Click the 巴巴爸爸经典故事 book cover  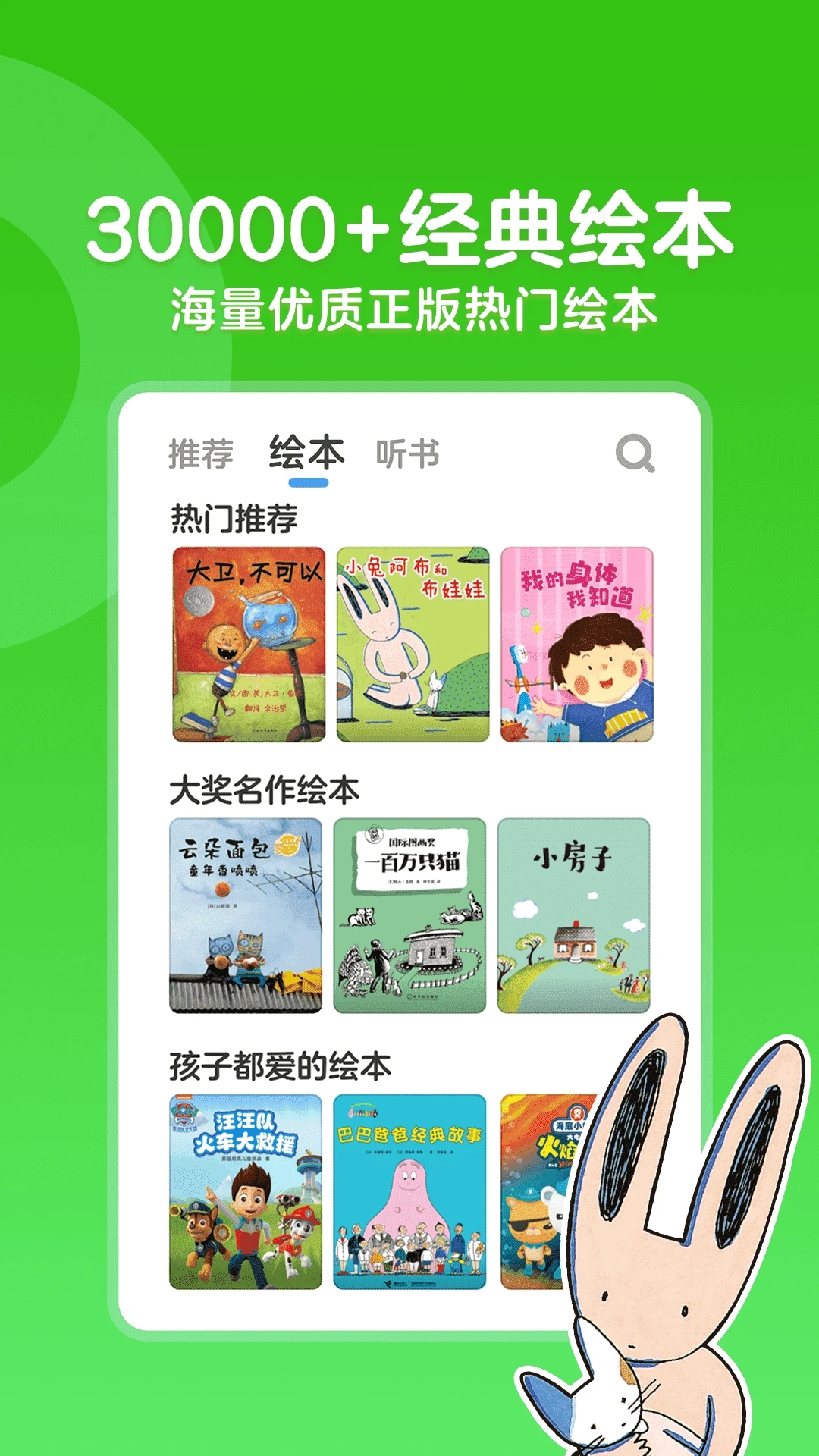[409, 1191]
